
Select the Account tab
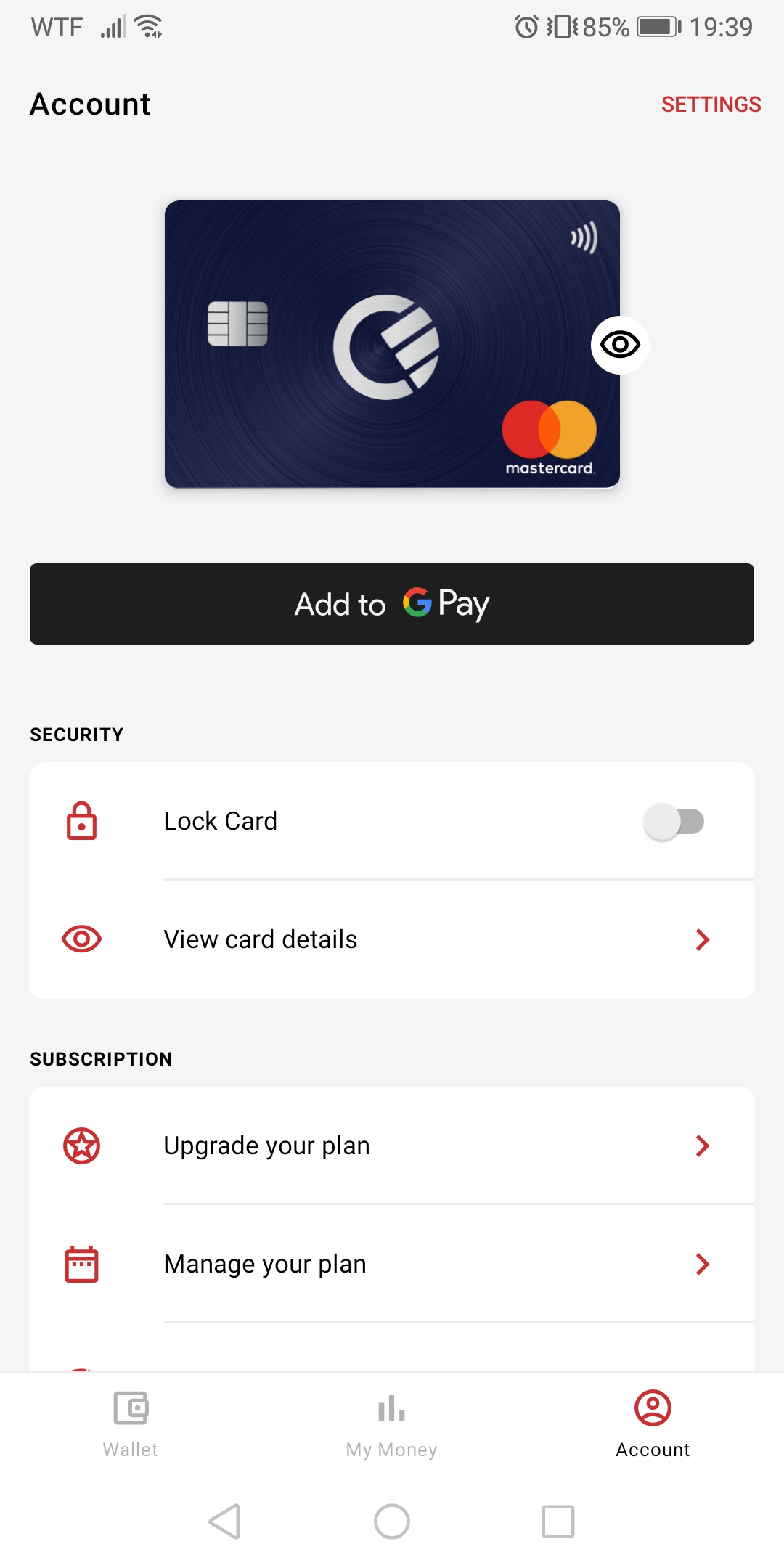pos(653,1424)
